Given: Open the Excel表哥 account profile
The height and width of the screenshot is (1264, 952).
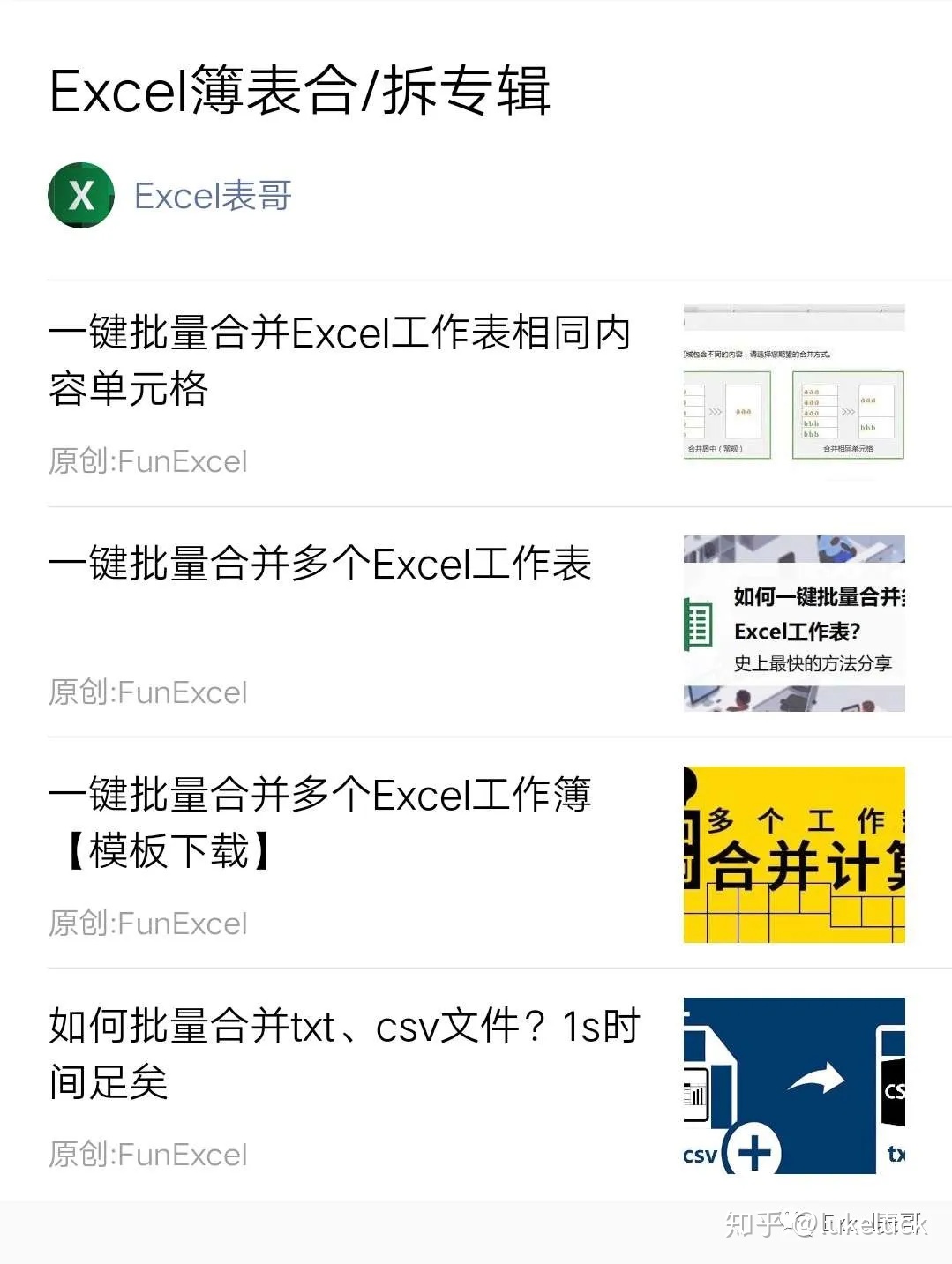Looking at the screenshot, I should 212,196.
